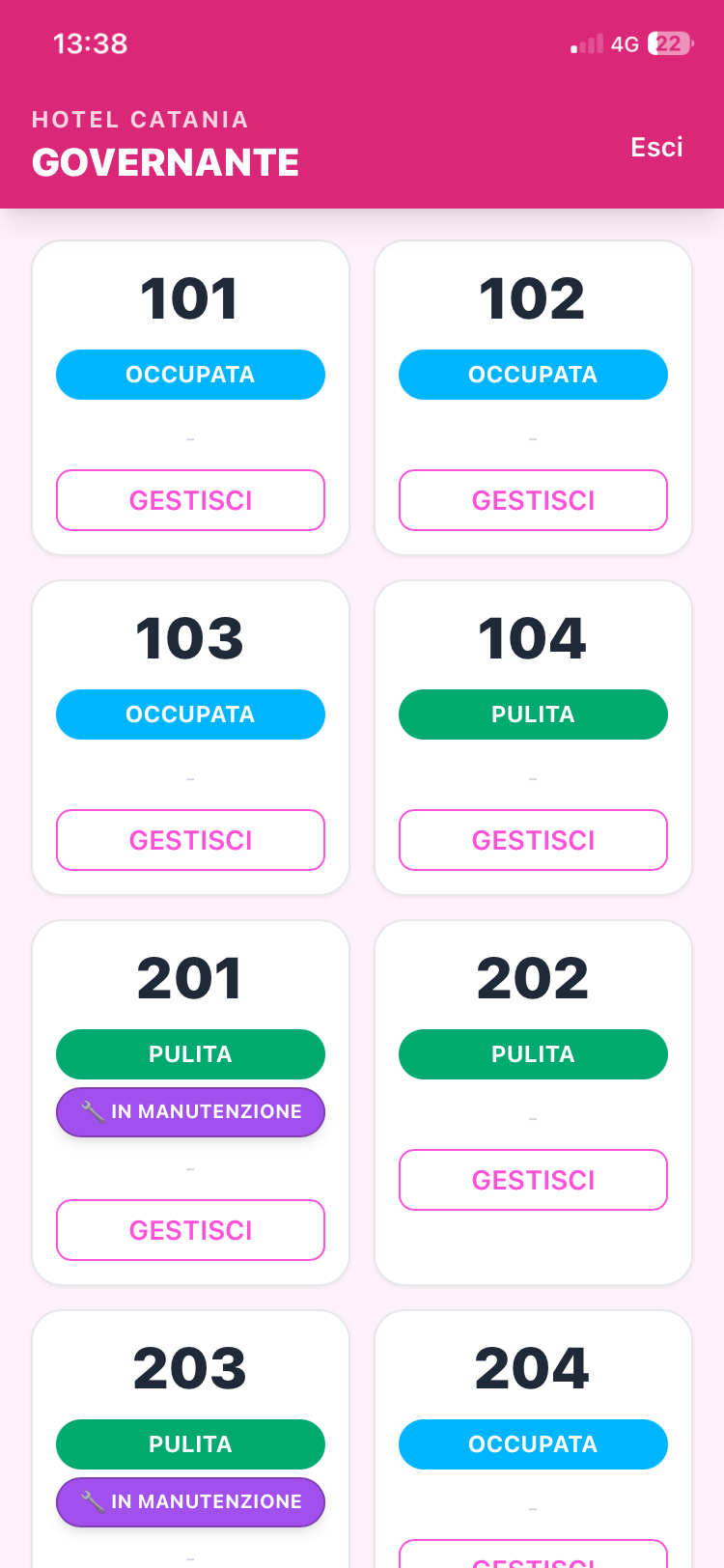Manage room 103 via its GESTISCI button
This screenshot has width=724, height=1568.
tap(190, 840)
